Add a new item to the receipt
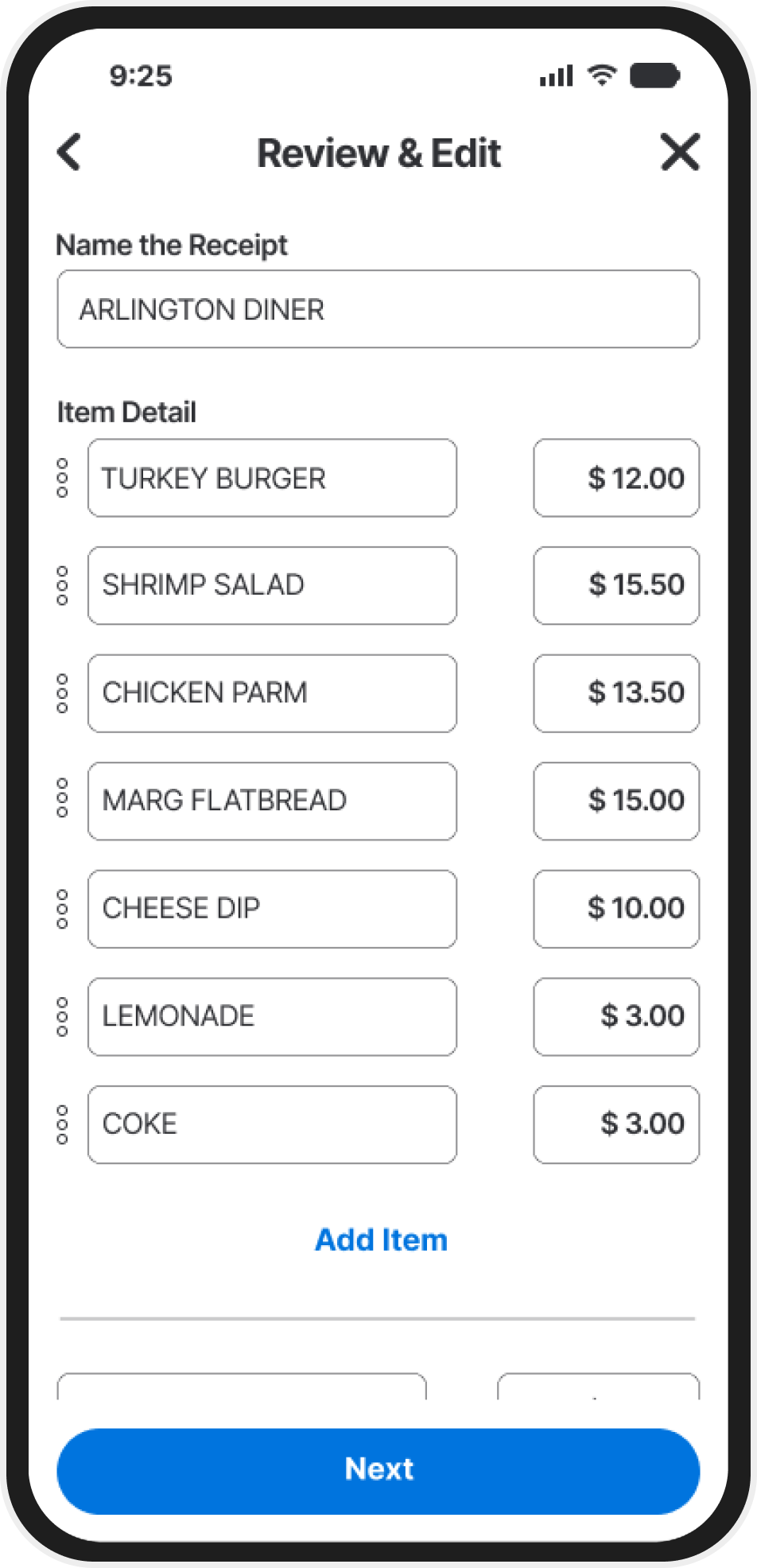This screenshot has width=757, height=1568. point(382,1240)
